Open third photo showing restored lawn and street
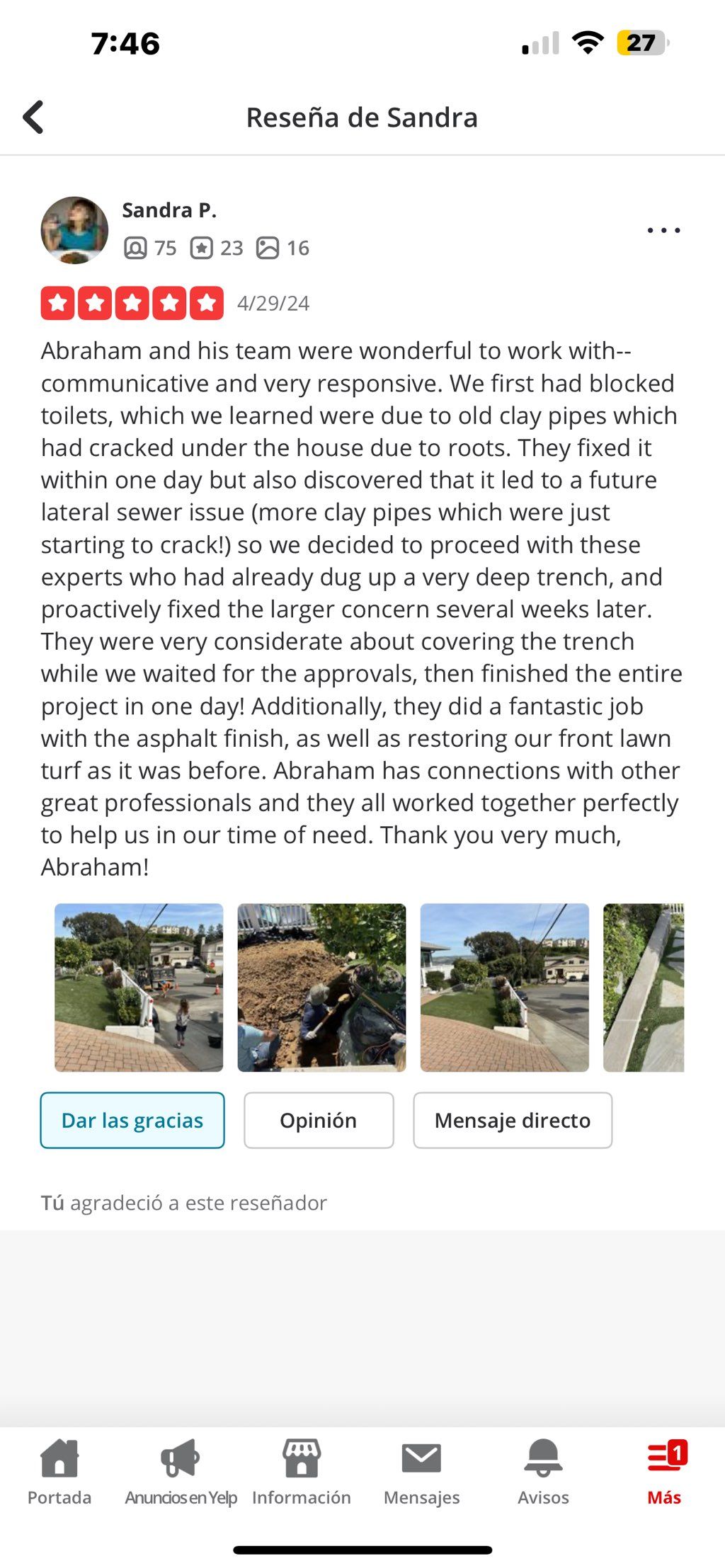 click(504, 987)
